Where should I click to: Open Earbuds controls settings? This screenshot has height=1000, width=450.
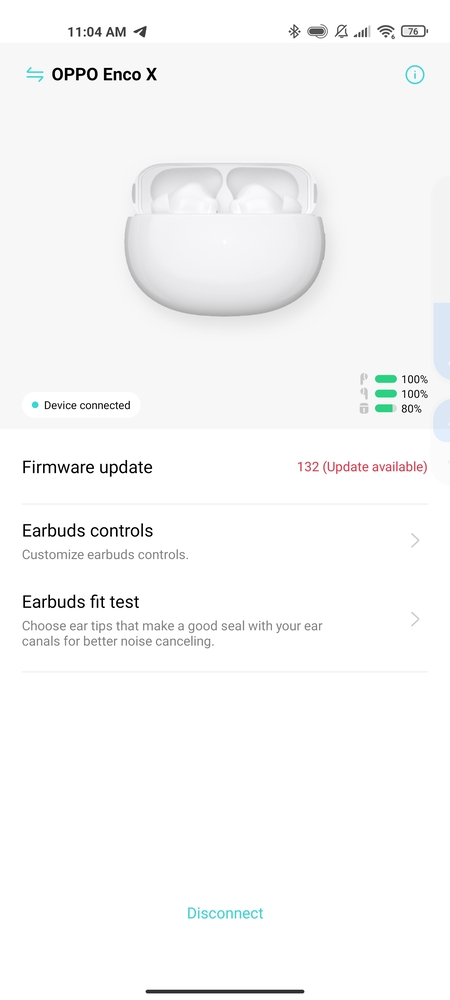(225, 541)
